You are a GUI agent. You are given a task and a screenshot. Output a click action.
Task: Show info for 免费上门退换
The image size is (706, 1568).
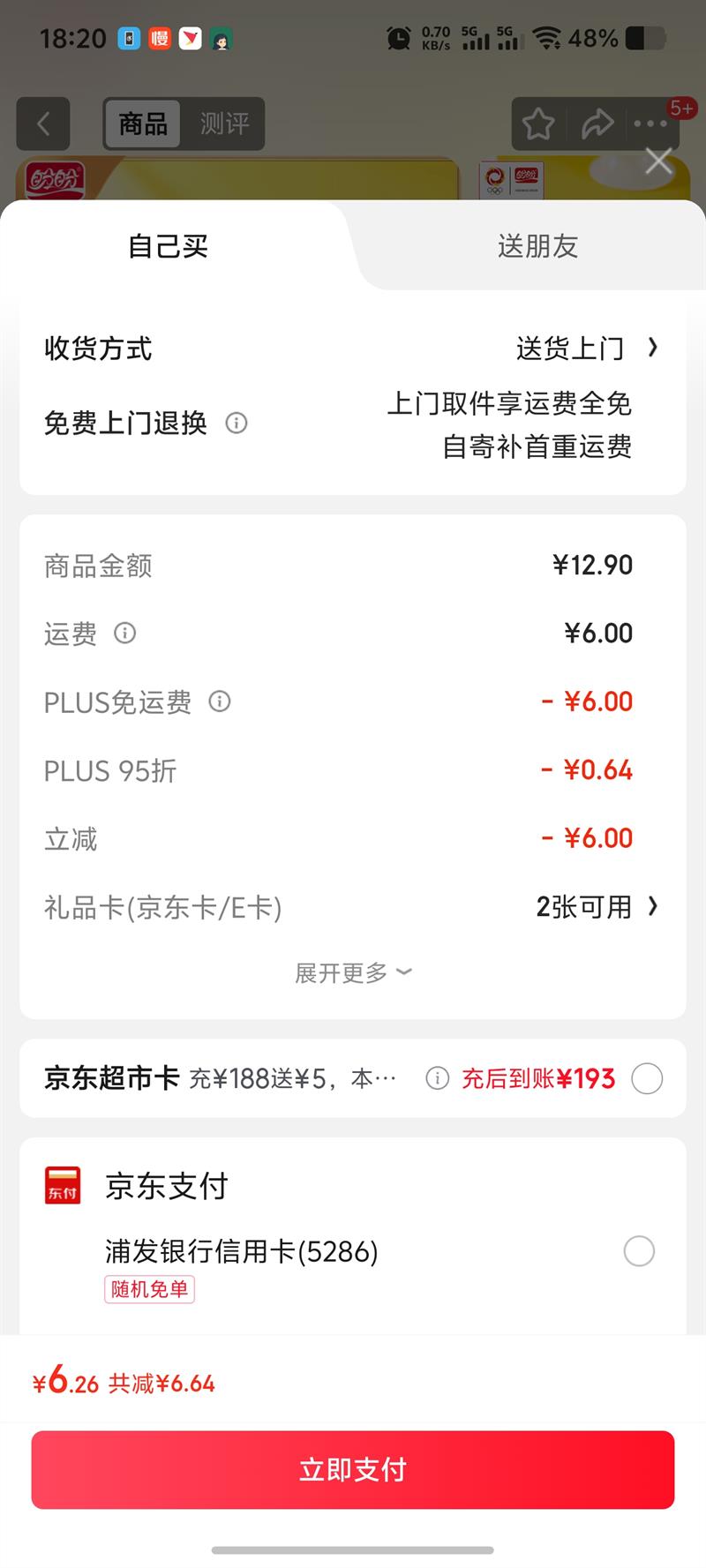click(x=237, y=424)
